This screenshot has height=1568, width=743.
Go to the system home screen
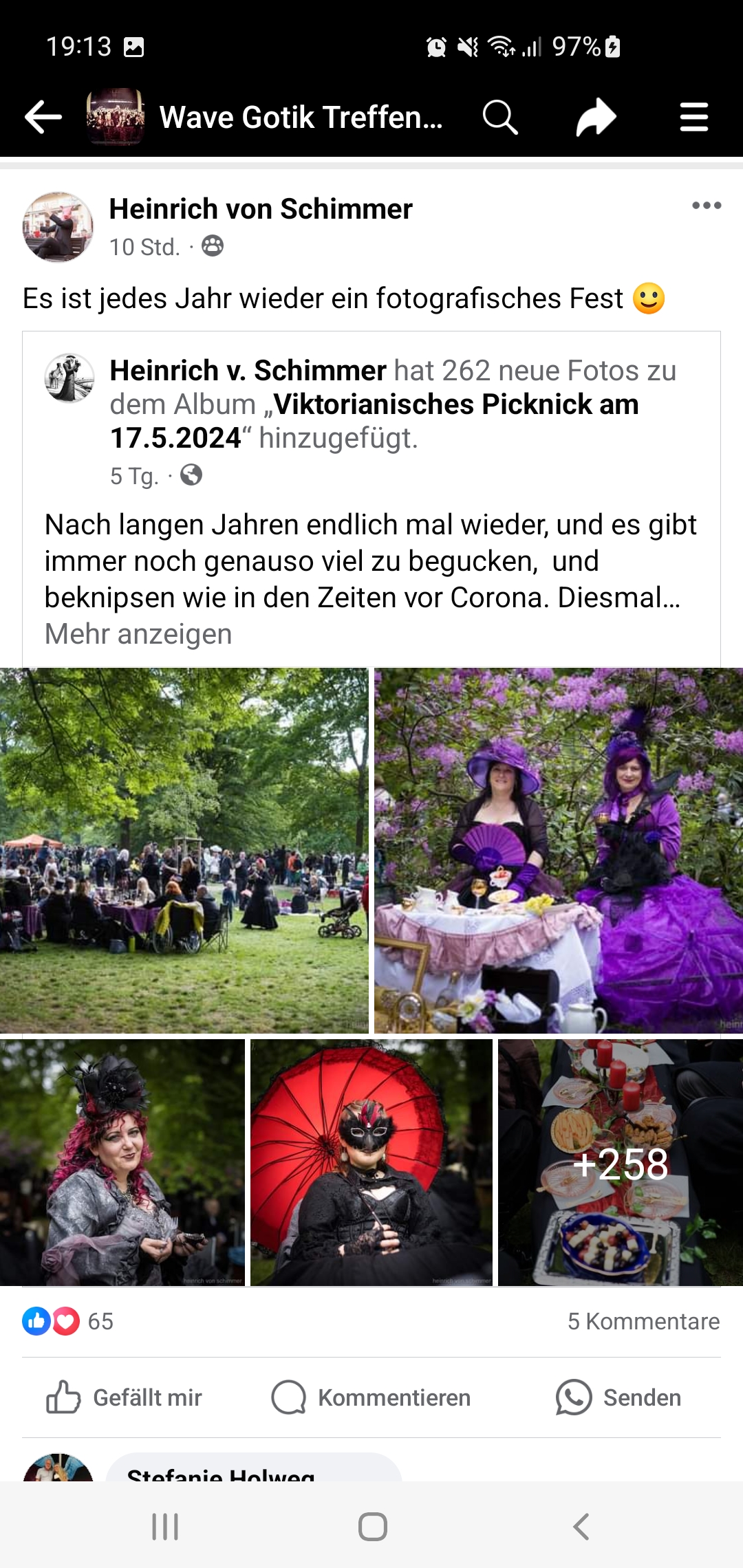pos(372,1527)
